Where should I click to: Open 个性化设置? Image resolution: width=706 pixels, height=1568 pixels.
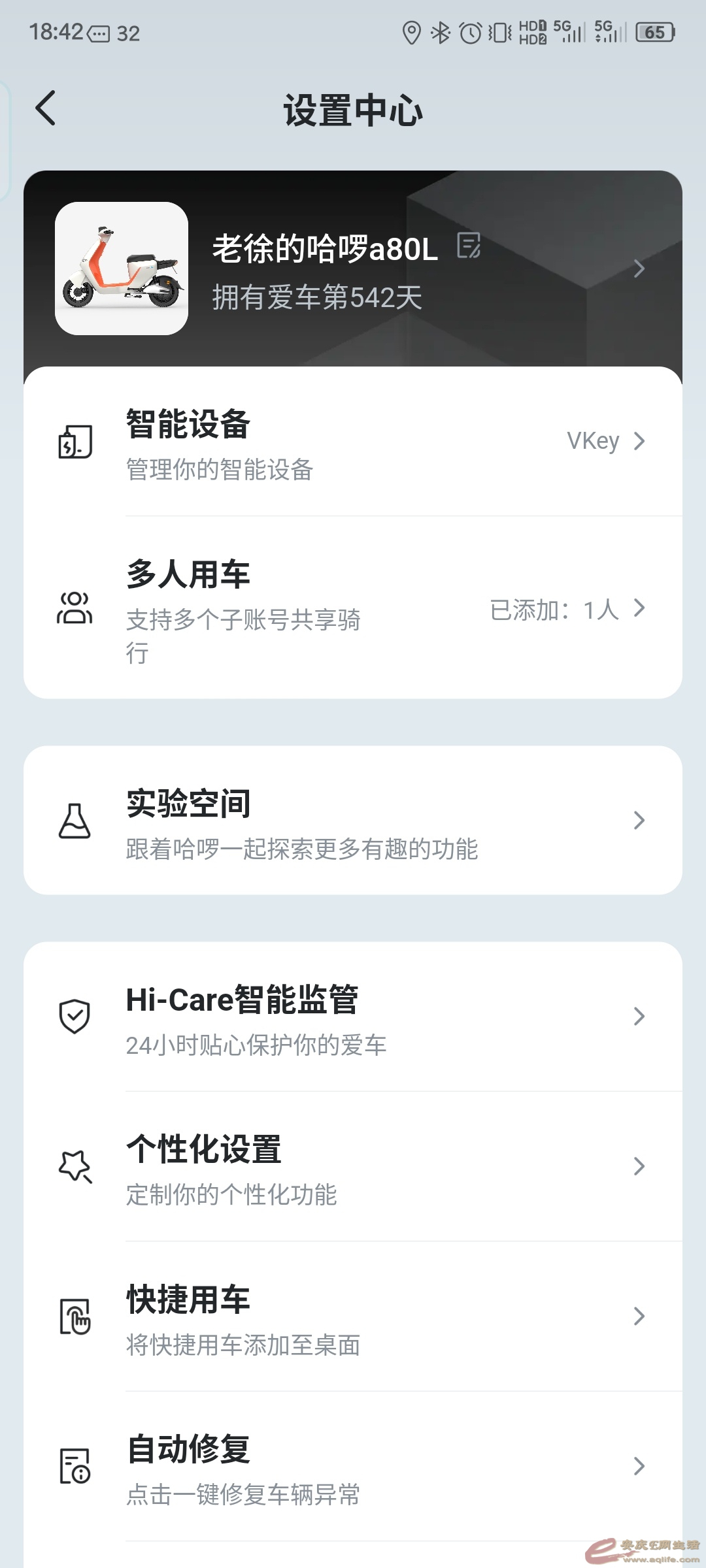click(353, 1167)
